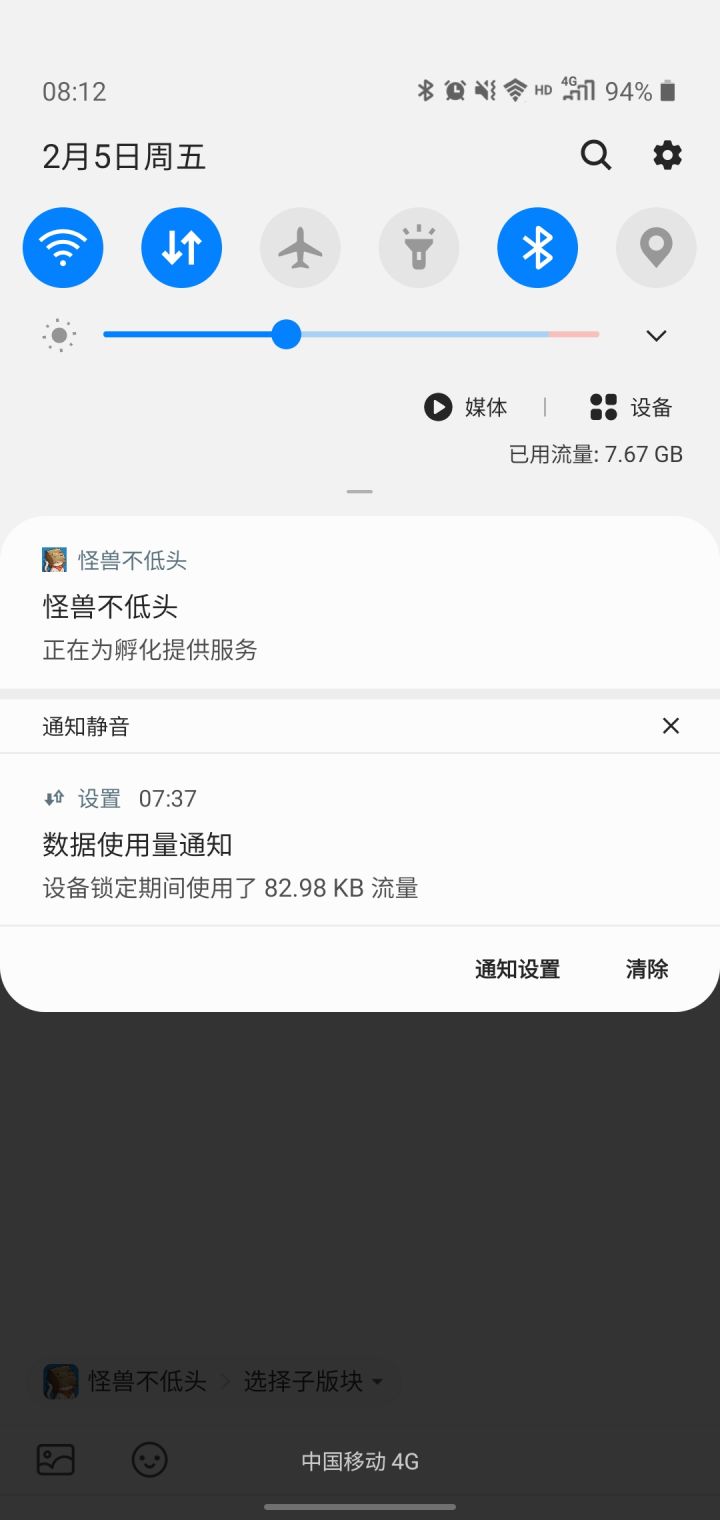Enable airplane mode
720x1520 pixels.
coord(300,247)
